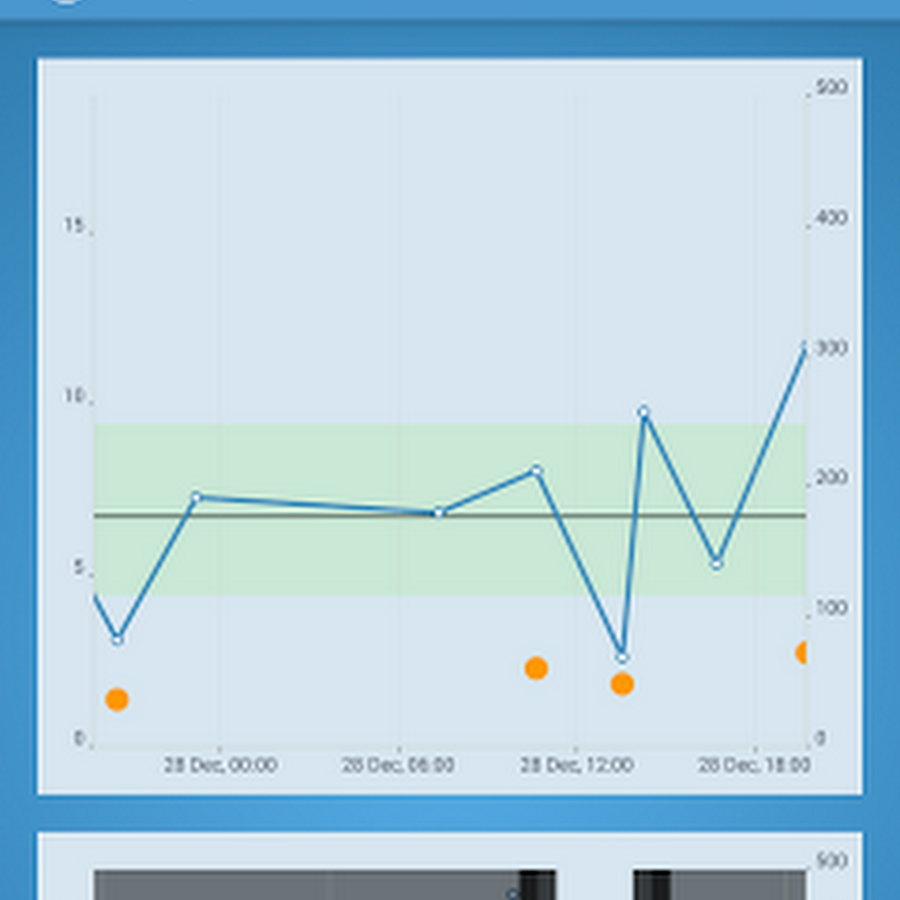Open the second chart card below
Screen dimensions: 900x900
coord(450,868)
